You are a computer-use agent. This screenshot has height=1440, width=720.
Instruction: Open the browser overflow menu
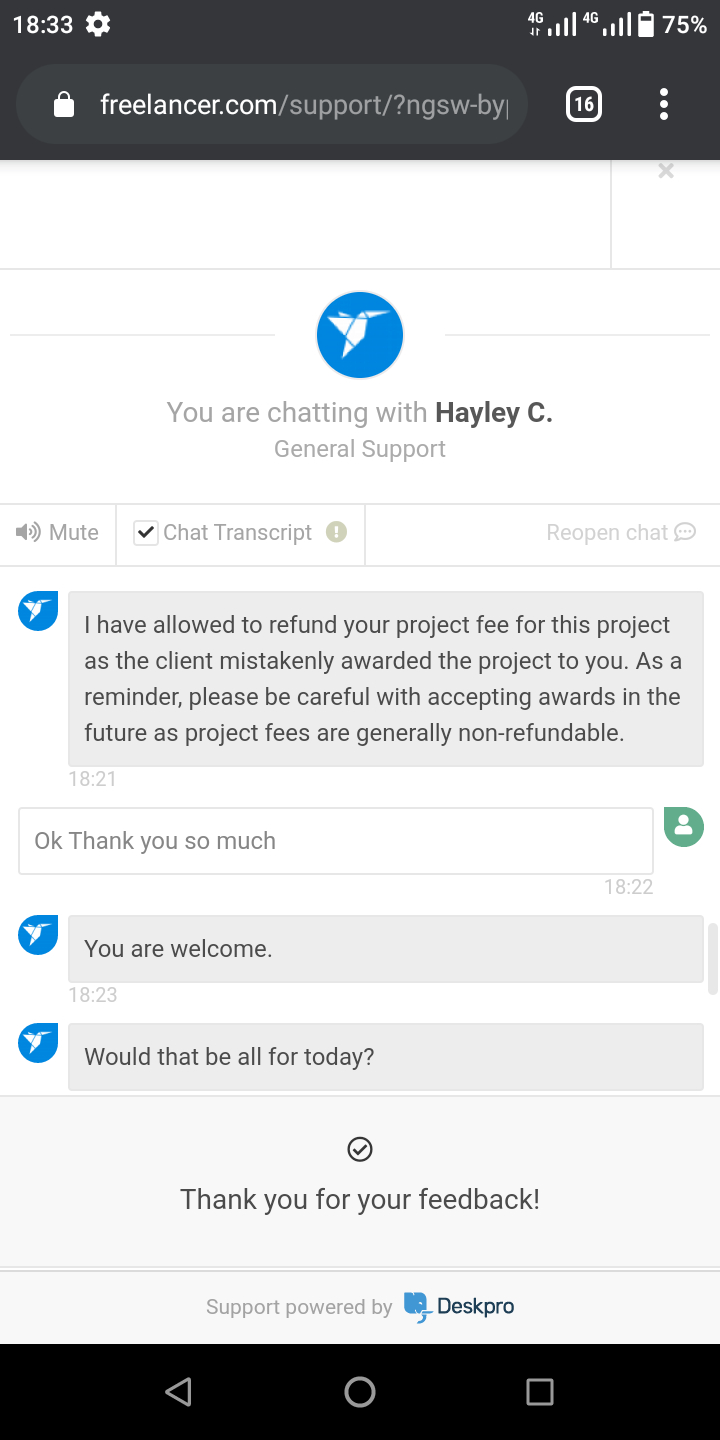pyautogui.click(x=663, y=104)
